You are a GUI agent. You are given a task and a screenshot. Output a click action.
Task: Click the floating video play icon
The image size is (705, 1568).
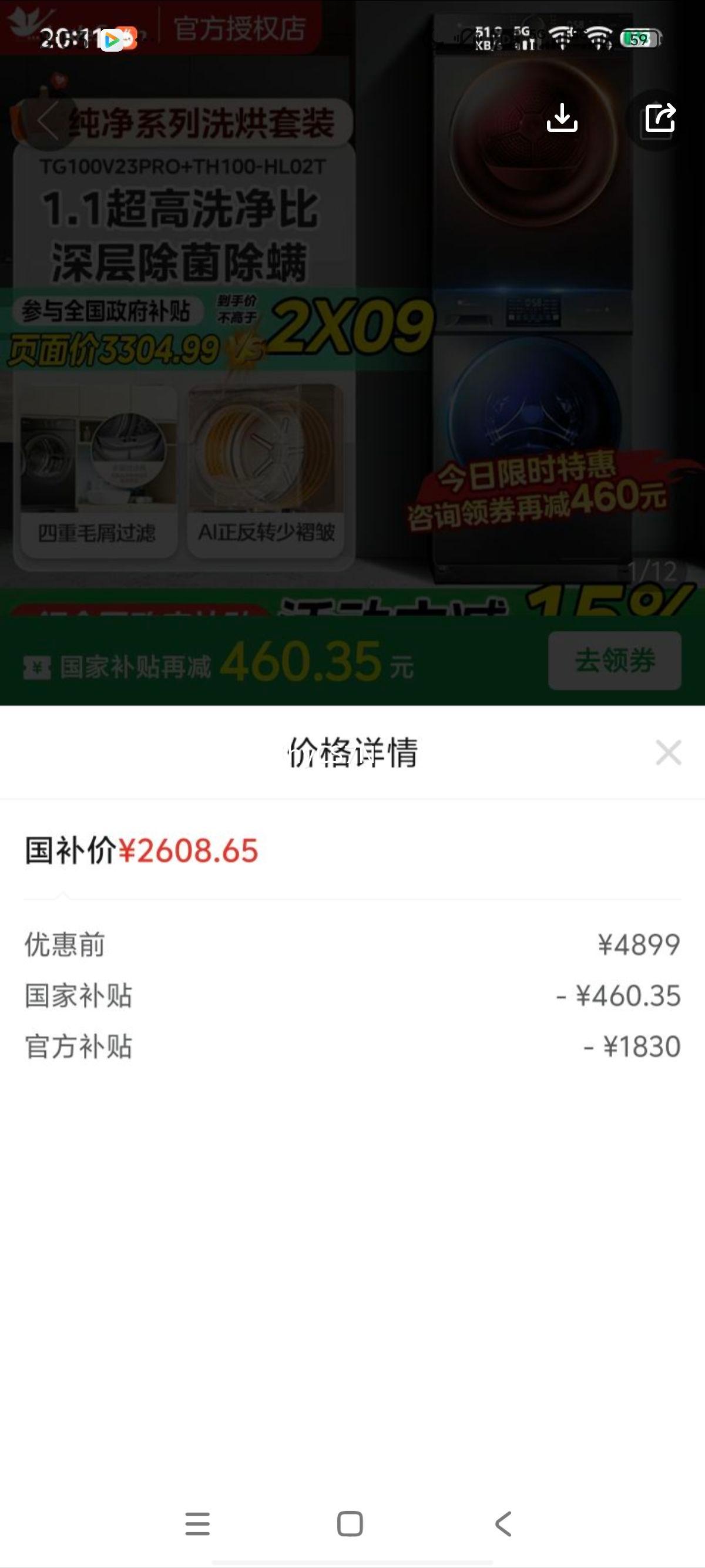[112, 41]
